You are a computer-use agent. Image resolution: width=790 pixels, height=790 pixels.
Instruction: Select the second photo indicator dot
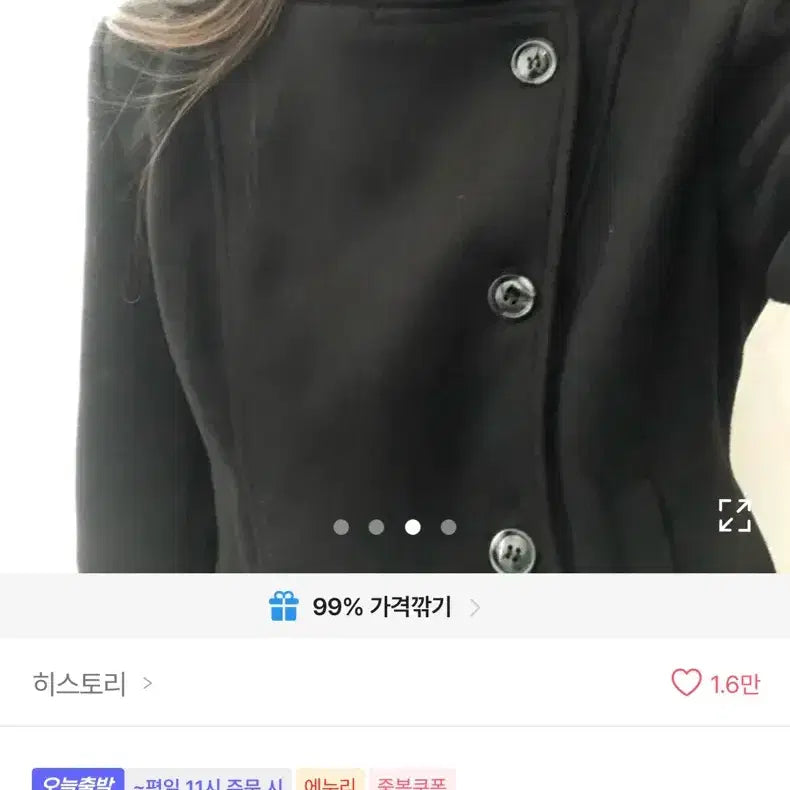tap(377, 527)
